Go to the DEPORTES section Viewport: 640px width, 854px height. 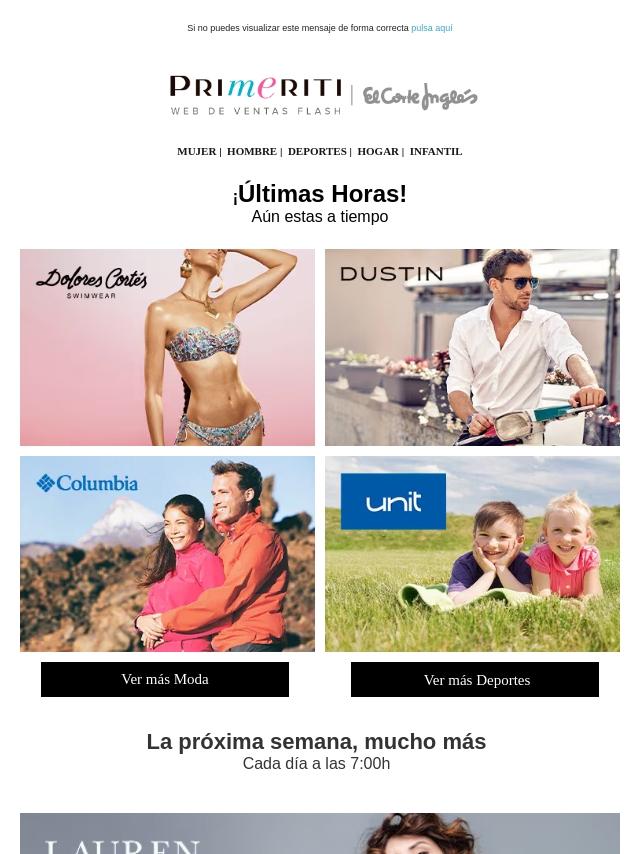pyautogui.click(x=317, y=151)
